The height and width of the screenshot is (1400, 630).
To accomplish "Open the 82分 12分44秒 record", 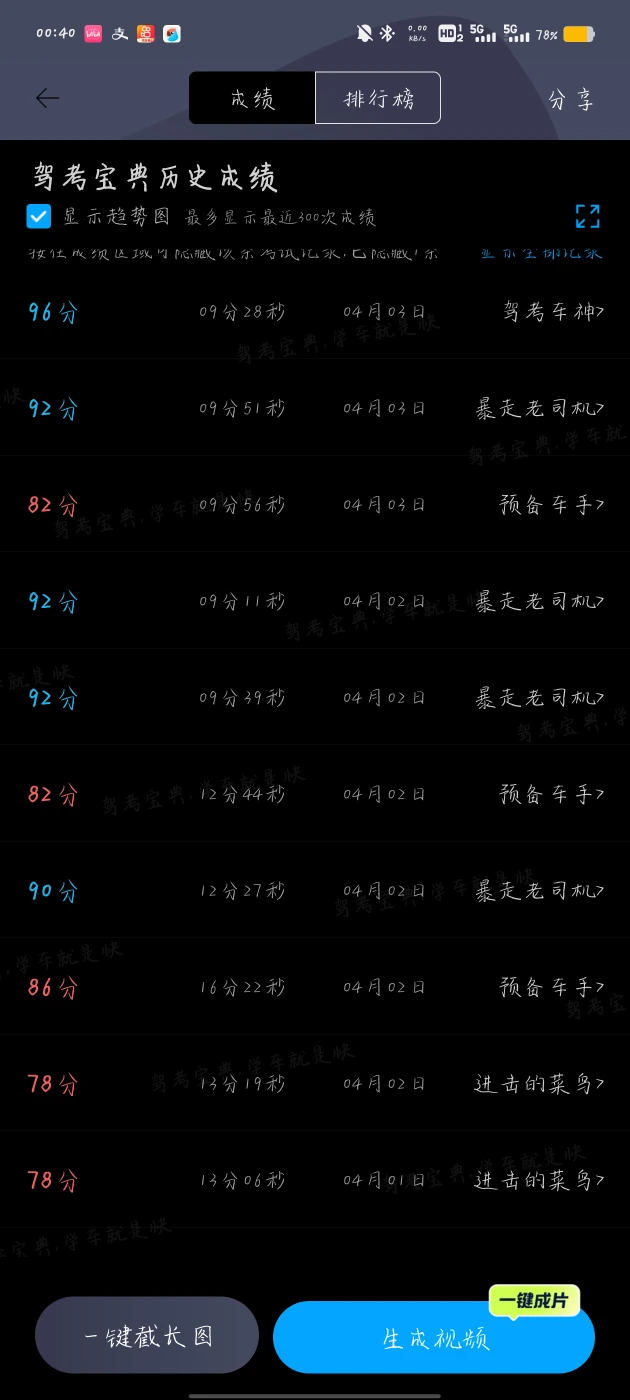I will coord(315,794).
